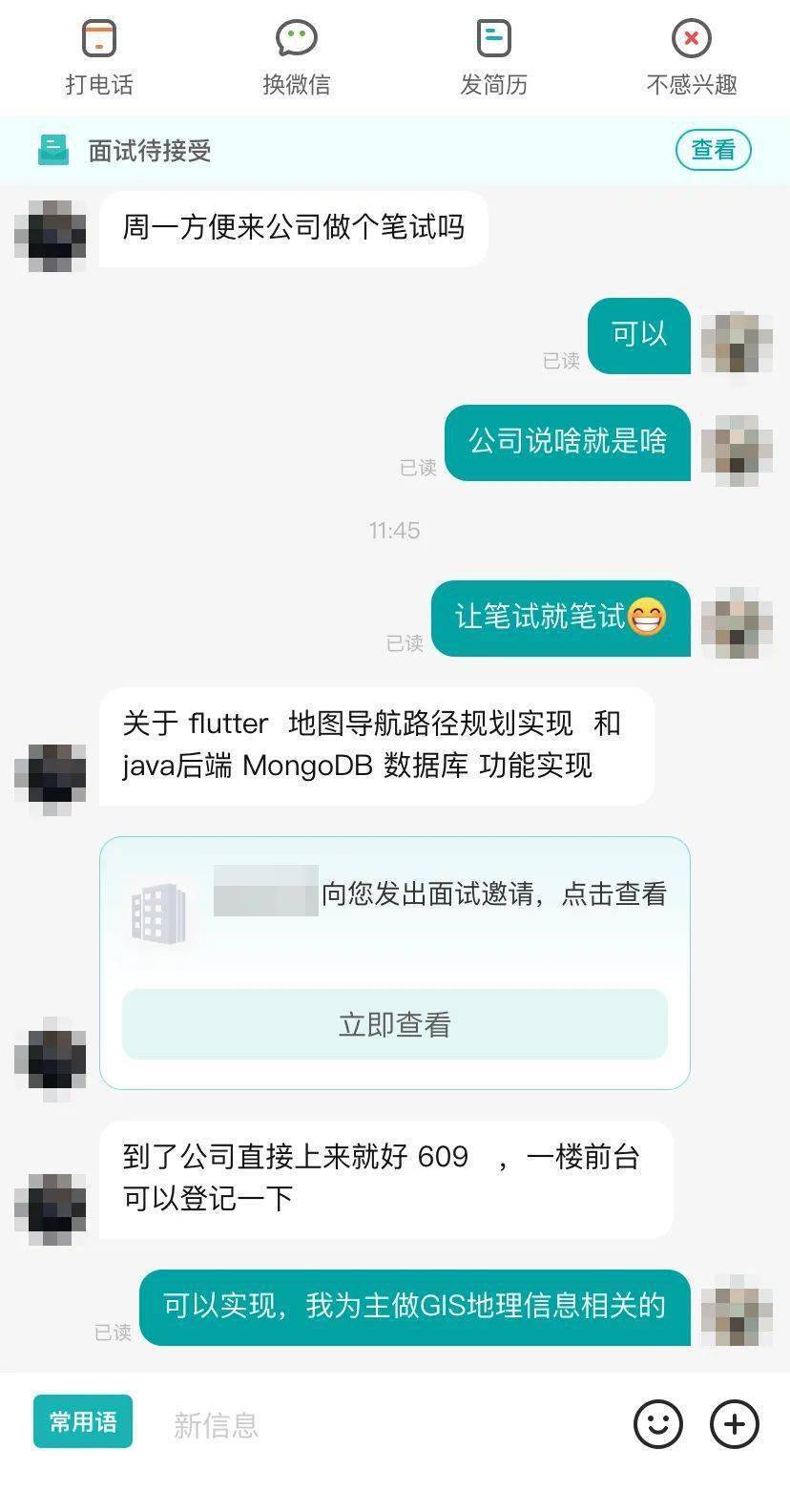Open 常用语 quick phrases
Screen dimensions: 790x1512
click(83, 1421)
